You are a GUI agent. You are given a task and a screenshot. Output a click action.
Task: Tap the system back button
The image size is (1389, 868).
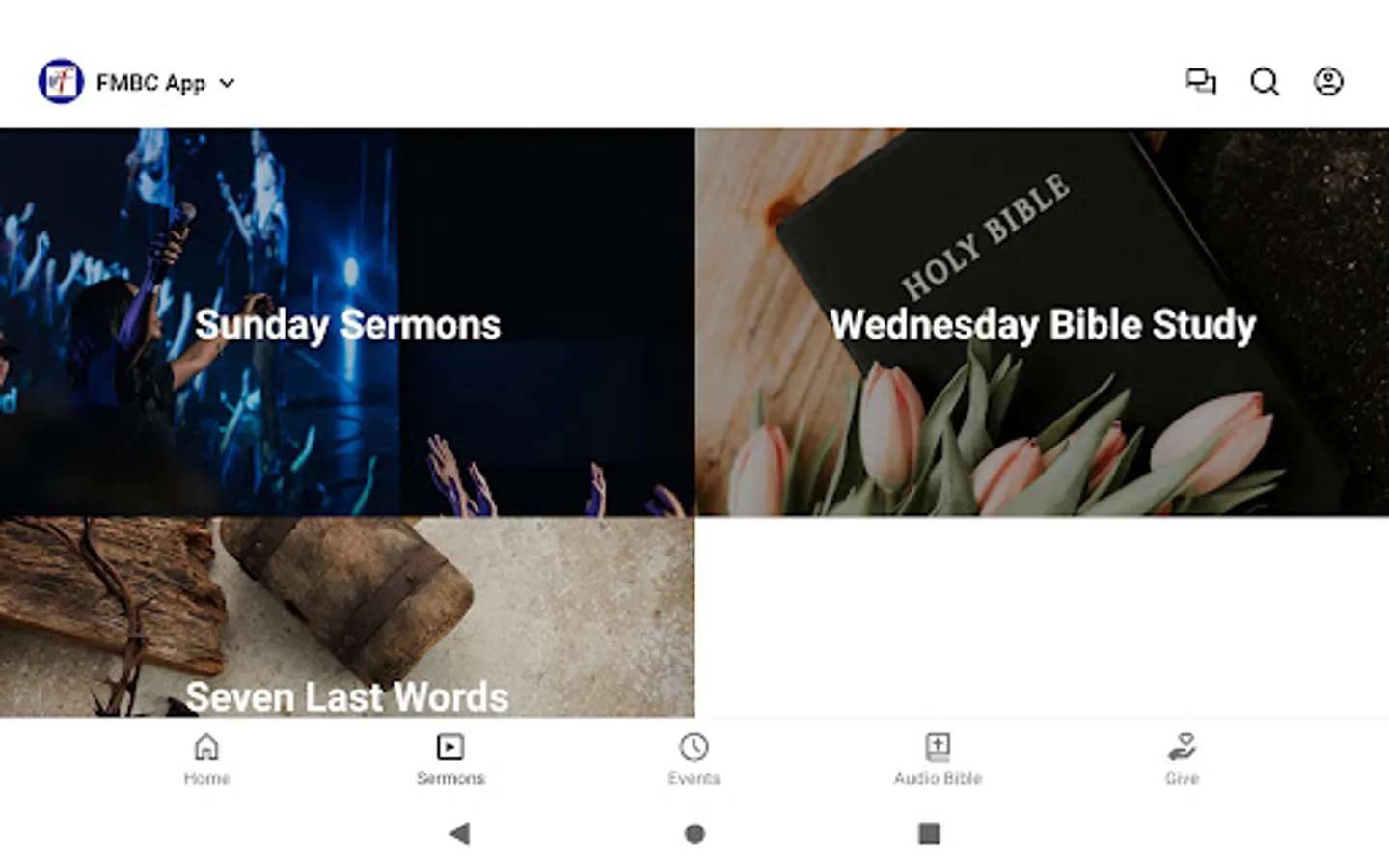[460, 833]
